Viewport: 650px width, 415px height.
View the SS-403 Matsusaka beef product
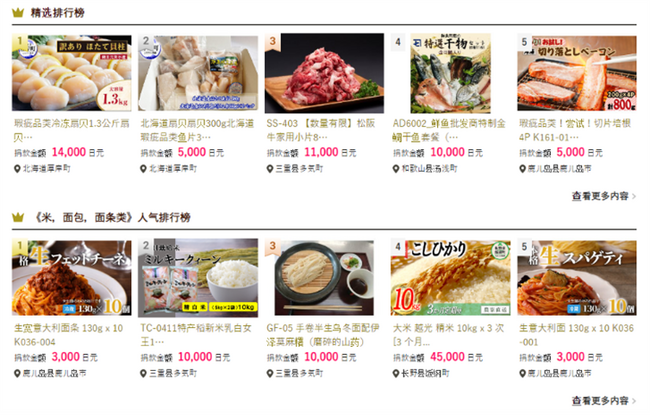[322, 73]
